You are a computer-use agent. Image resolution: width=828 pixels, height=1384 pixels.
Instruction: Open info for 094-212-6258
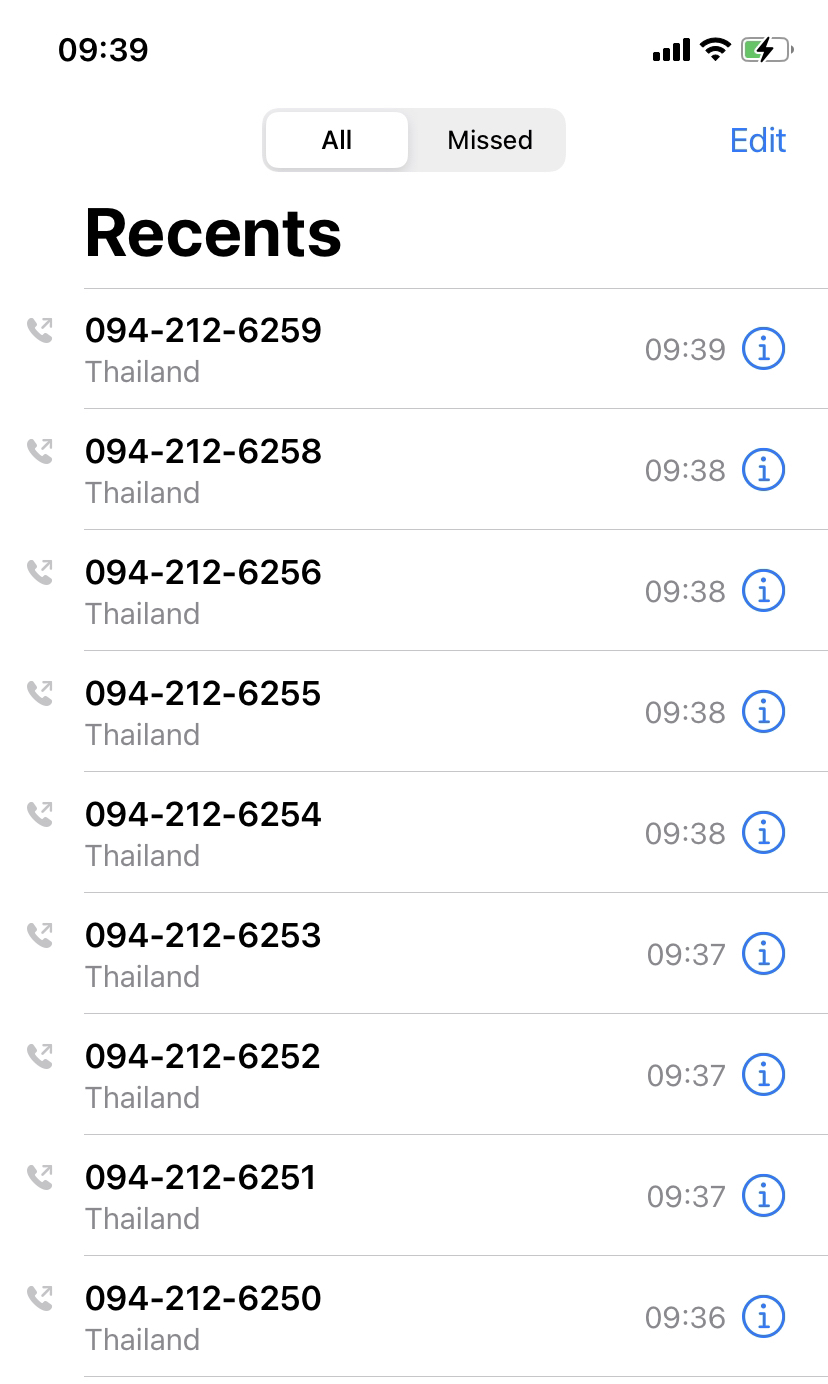point(764,470)
